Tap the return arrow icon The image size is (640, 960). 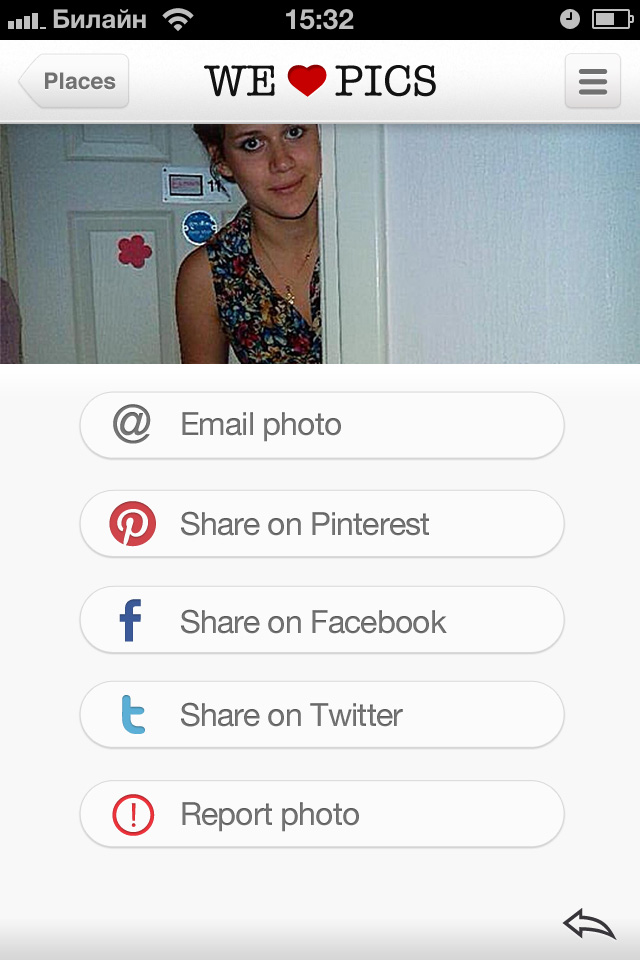coord(589,925)
